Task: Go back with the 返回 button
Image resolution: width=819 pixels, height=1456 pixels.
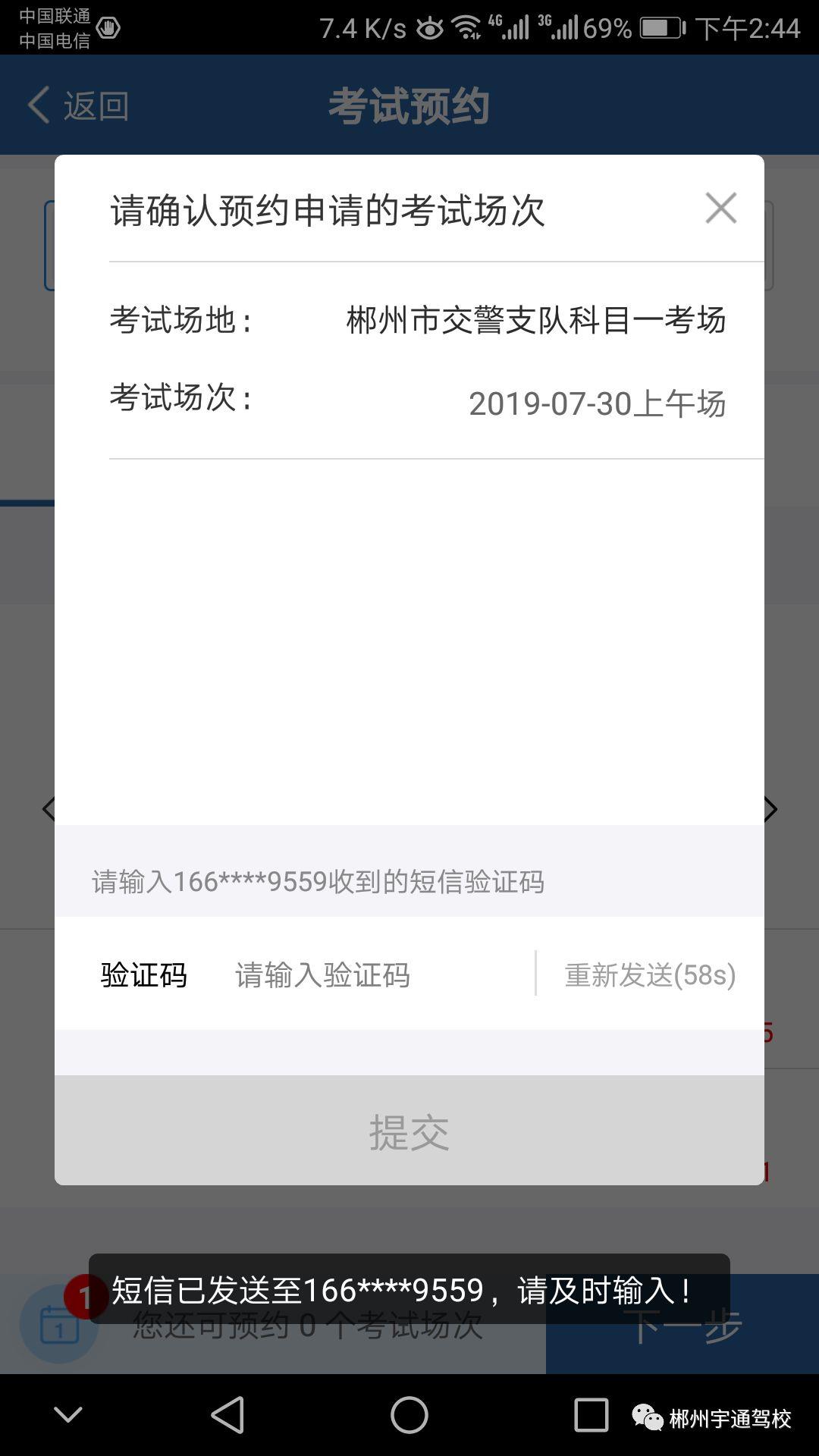Action: click(x=79, y=105)
